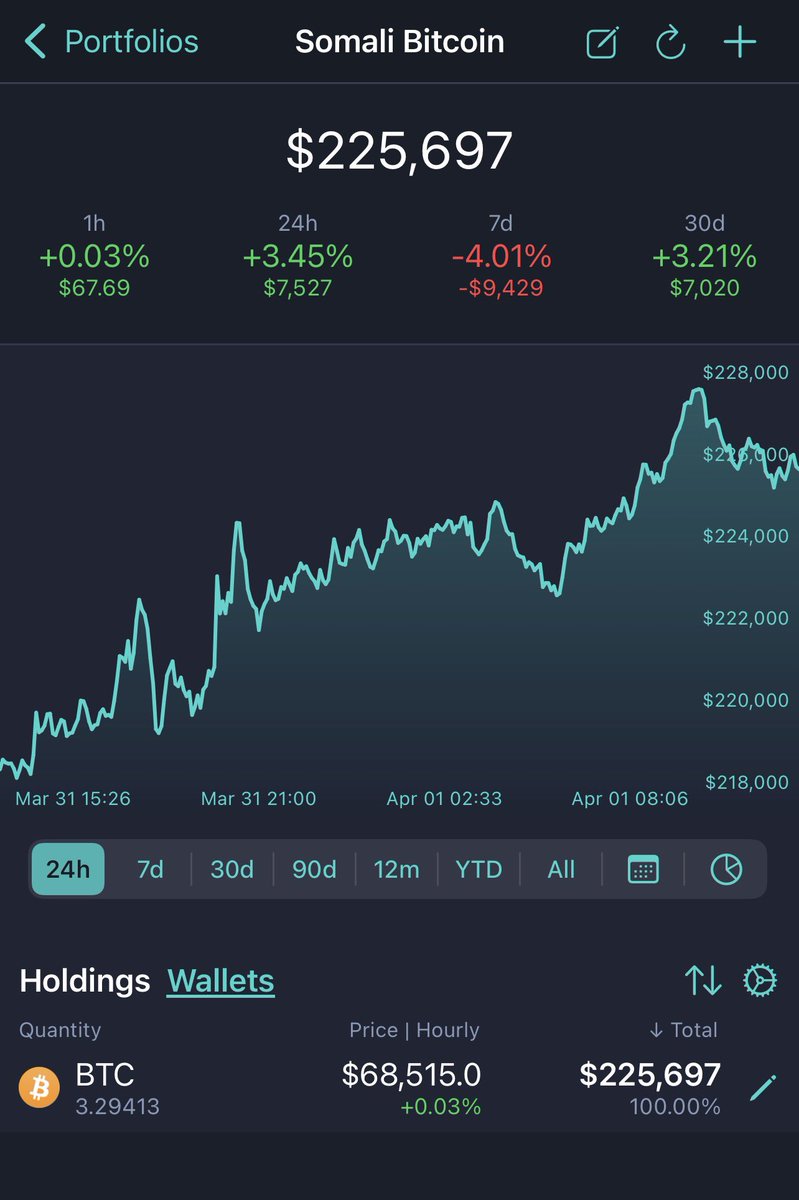Edit the BTC holding with pencil

(763, 1087)
